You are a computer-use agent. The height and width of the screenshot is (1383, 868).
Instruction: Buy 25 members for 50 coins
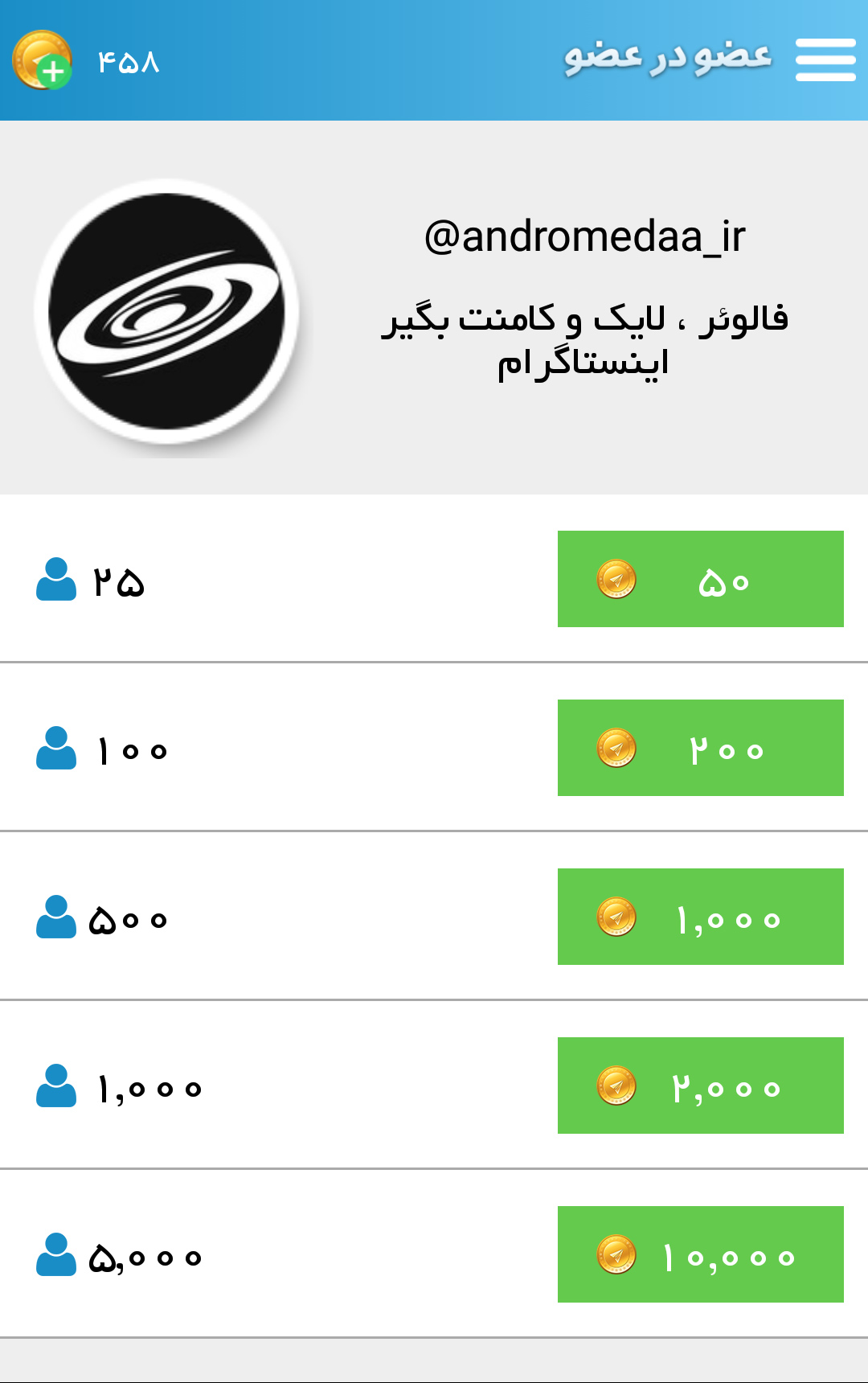[700, 579]
